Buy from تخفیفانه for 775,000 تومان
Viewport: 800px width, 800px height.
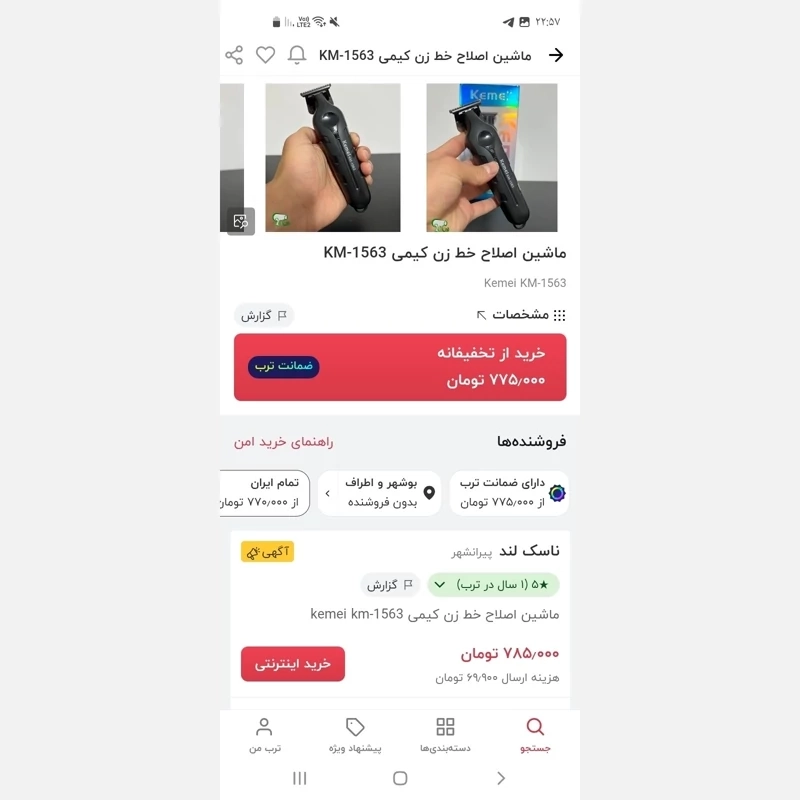tap(400, 367)
